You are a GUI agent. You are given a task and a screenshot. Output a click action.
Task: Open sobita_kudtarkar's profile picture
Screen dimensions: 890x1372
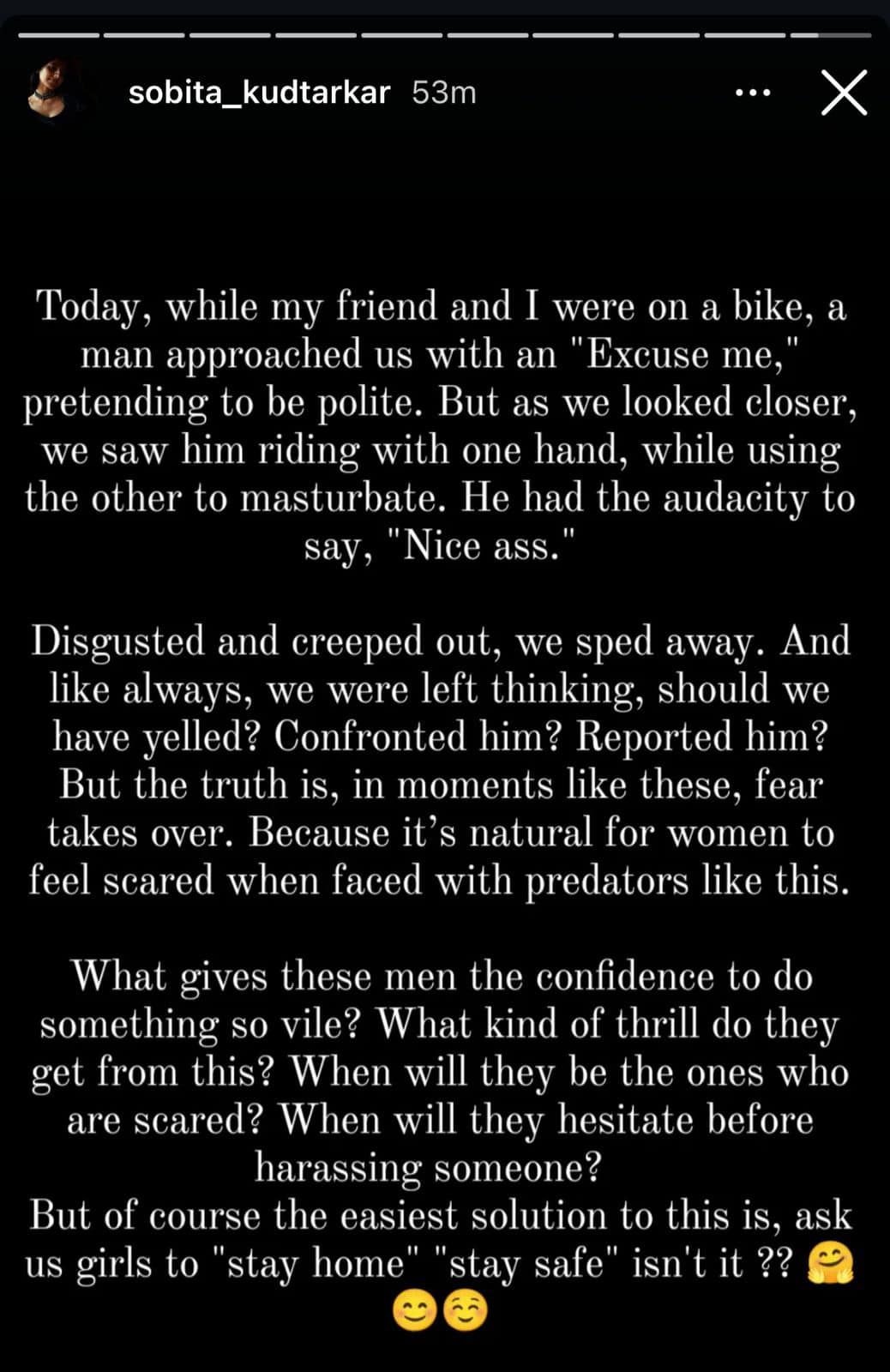pyautogui.click(x=57, y=91)
